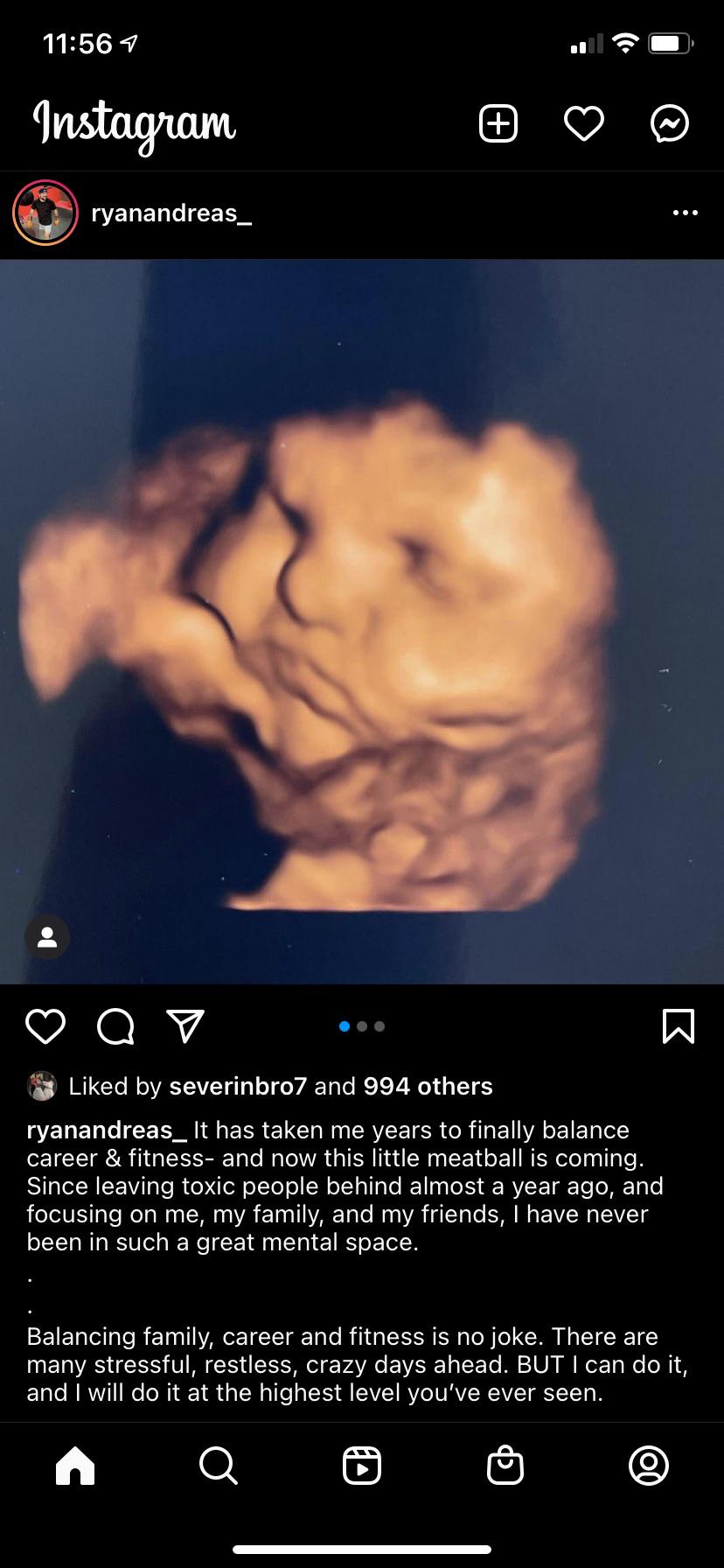Switch to the Reels tab
724x1568 pixels.
coord(362,1465)
